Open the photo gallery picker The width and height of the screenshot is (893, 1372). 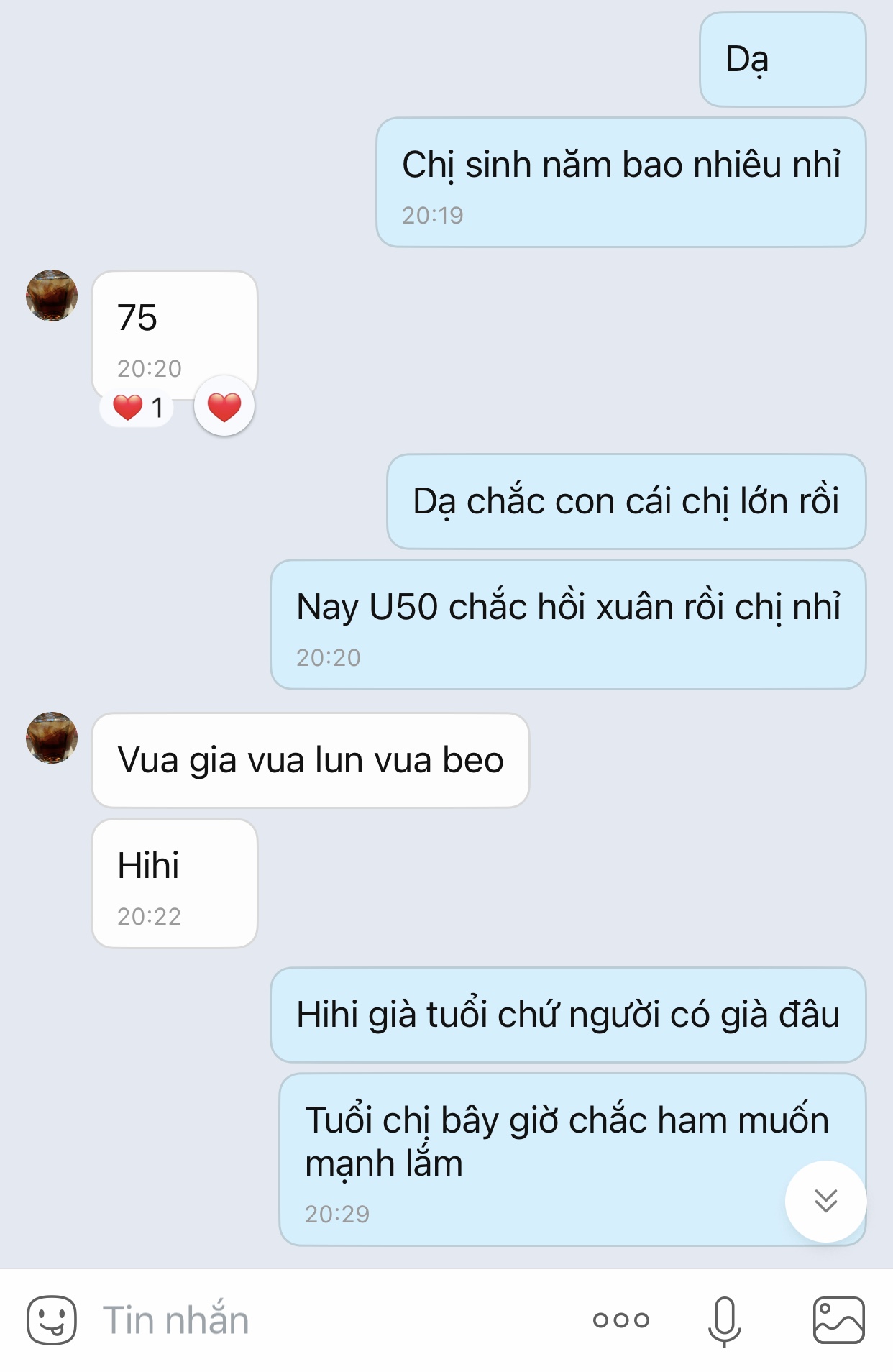838,1320
